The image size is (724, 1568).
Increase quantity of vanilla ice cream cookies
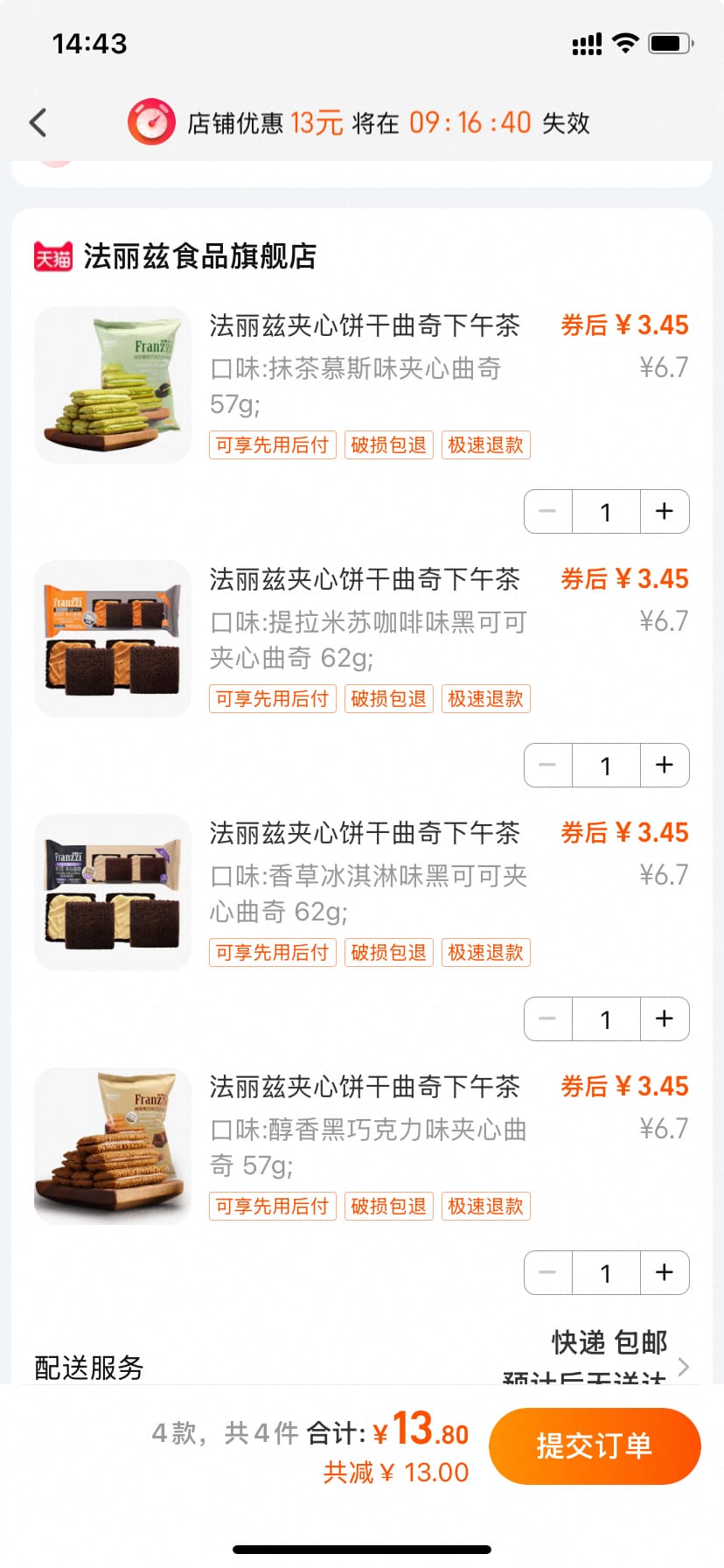tap(664, 1018)
